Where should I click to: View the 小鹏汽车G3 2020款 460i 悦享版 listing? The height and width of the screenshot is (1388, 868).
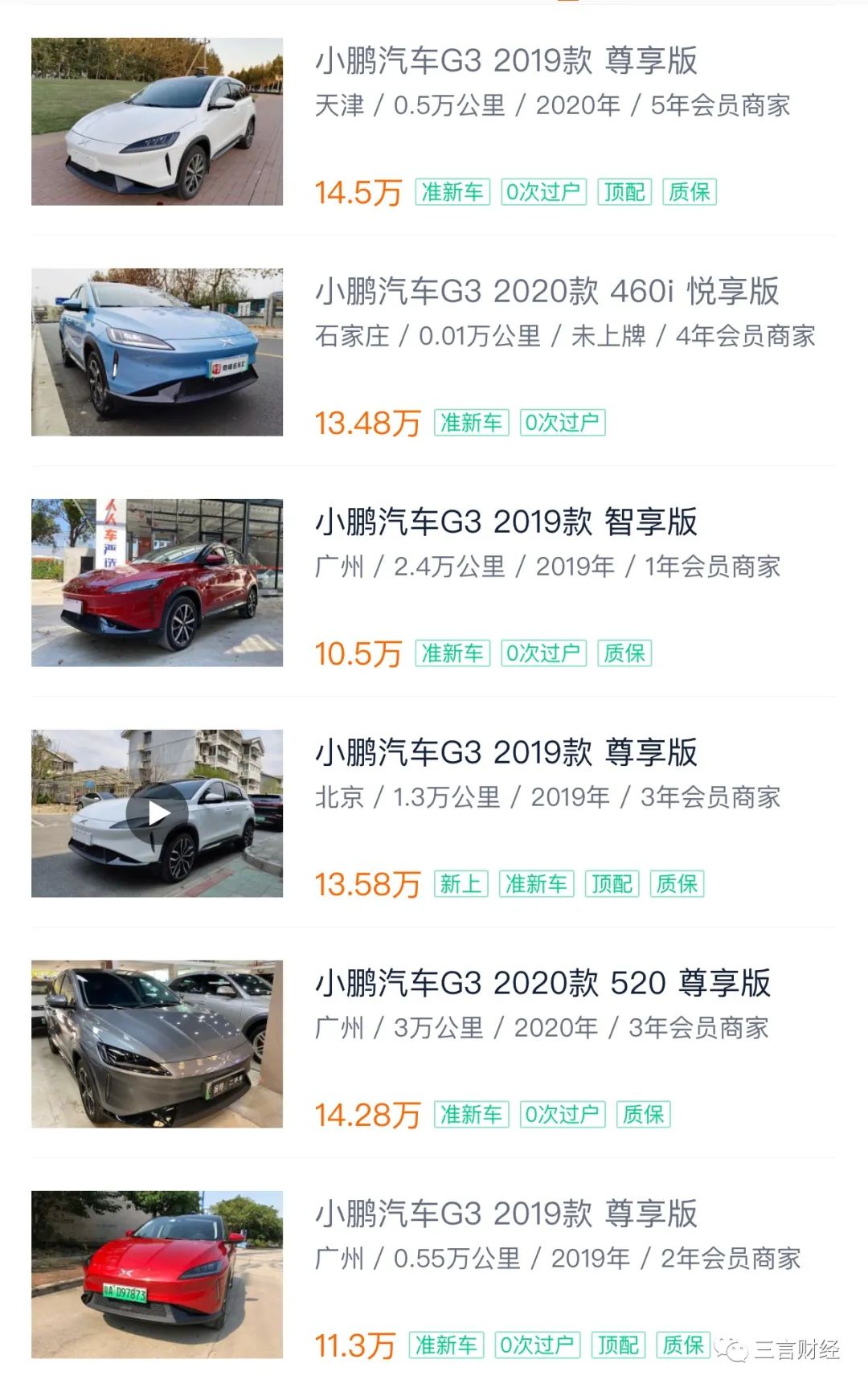tap(547, 292)
